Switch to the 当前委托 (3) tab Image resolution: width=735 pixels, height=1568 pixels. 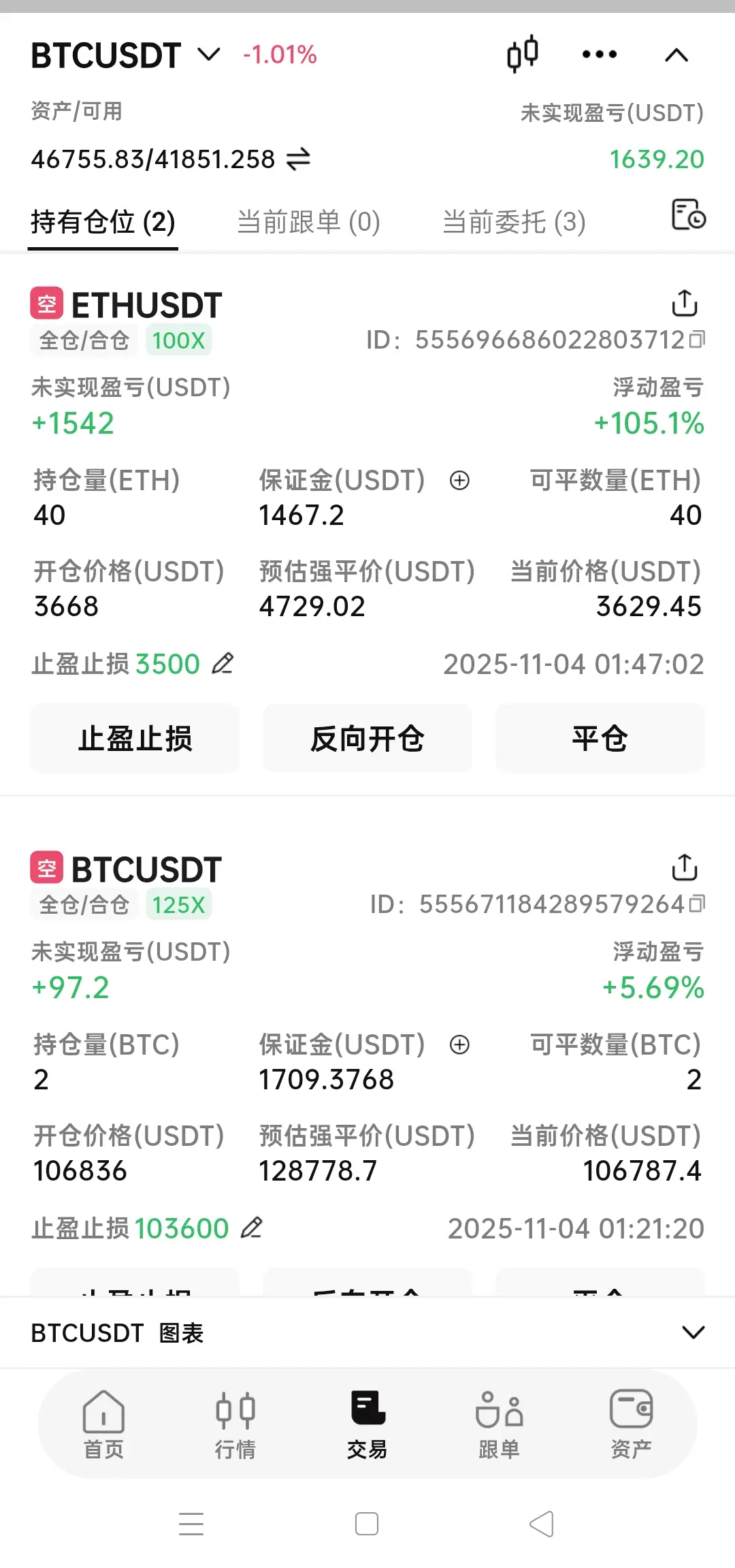point(514,222)
